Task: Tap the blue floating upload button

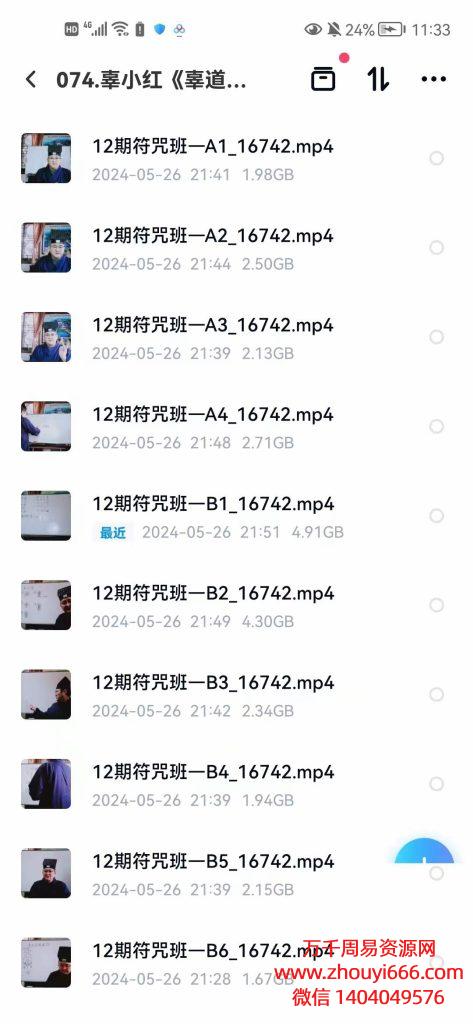Action: pos(424,851)
